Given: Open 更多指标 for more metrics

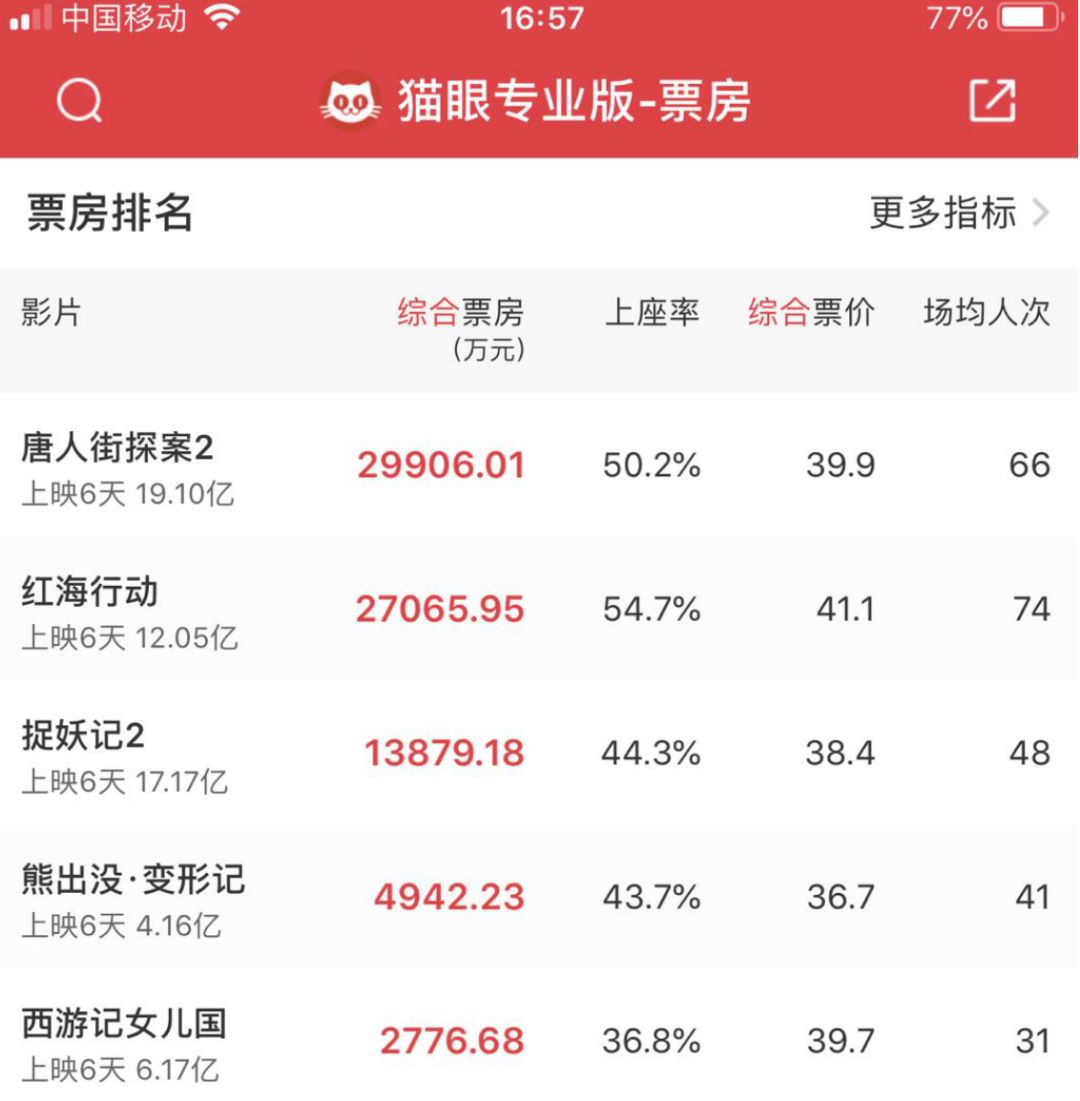Looking at the screenshot, I should pos(958,213).
